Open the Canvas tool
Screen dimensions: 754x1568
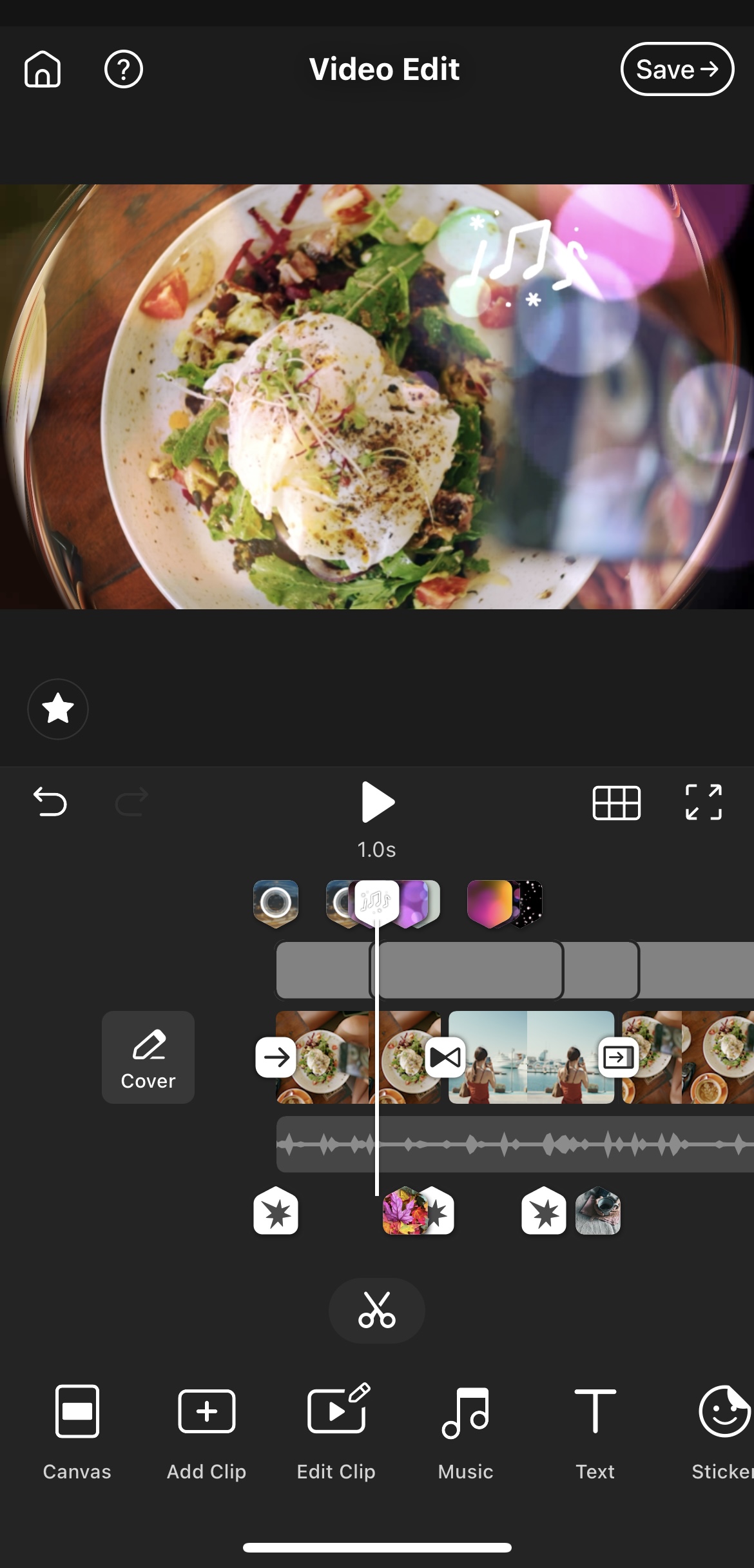point(77,1430)
